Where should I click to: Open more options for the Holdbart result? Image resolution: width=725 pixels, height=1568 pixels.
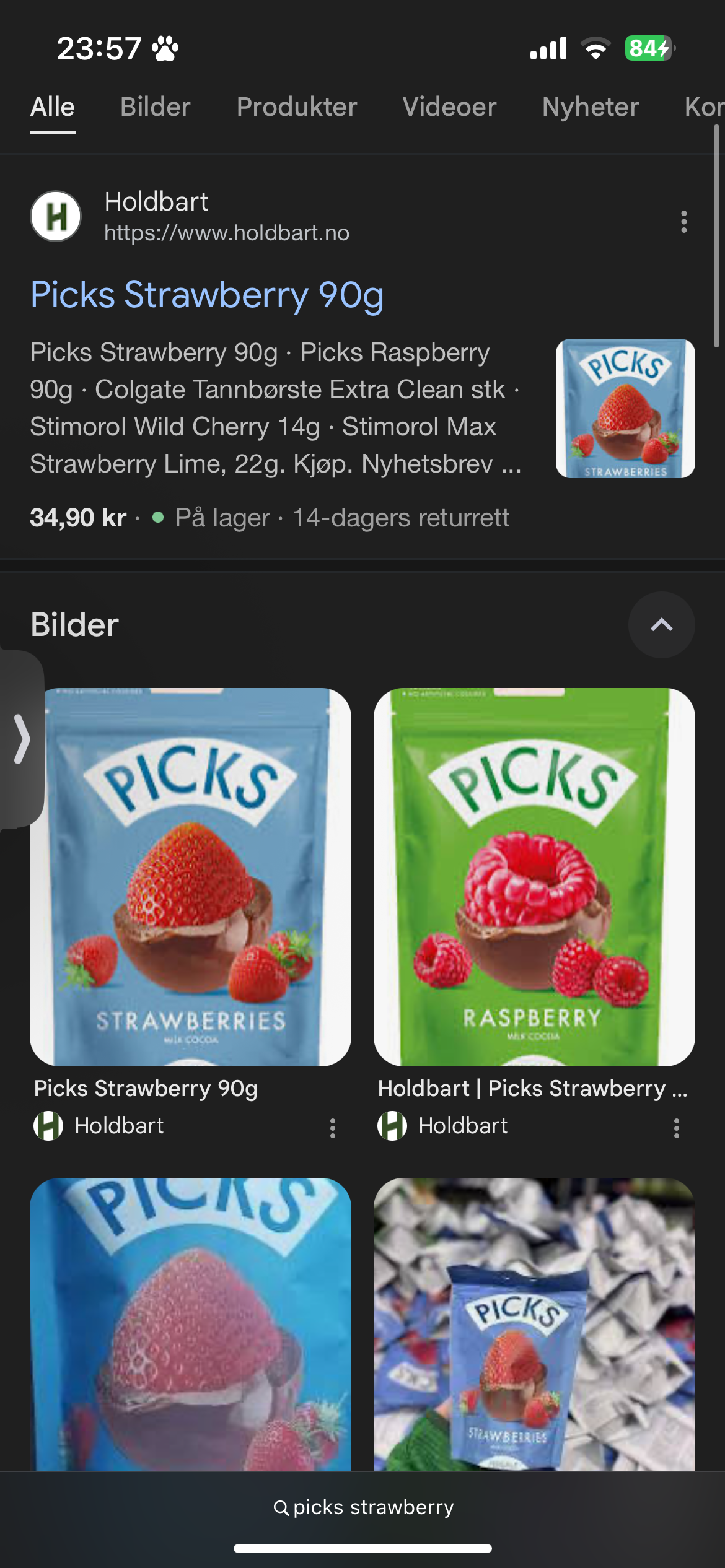tap(683, 222)
